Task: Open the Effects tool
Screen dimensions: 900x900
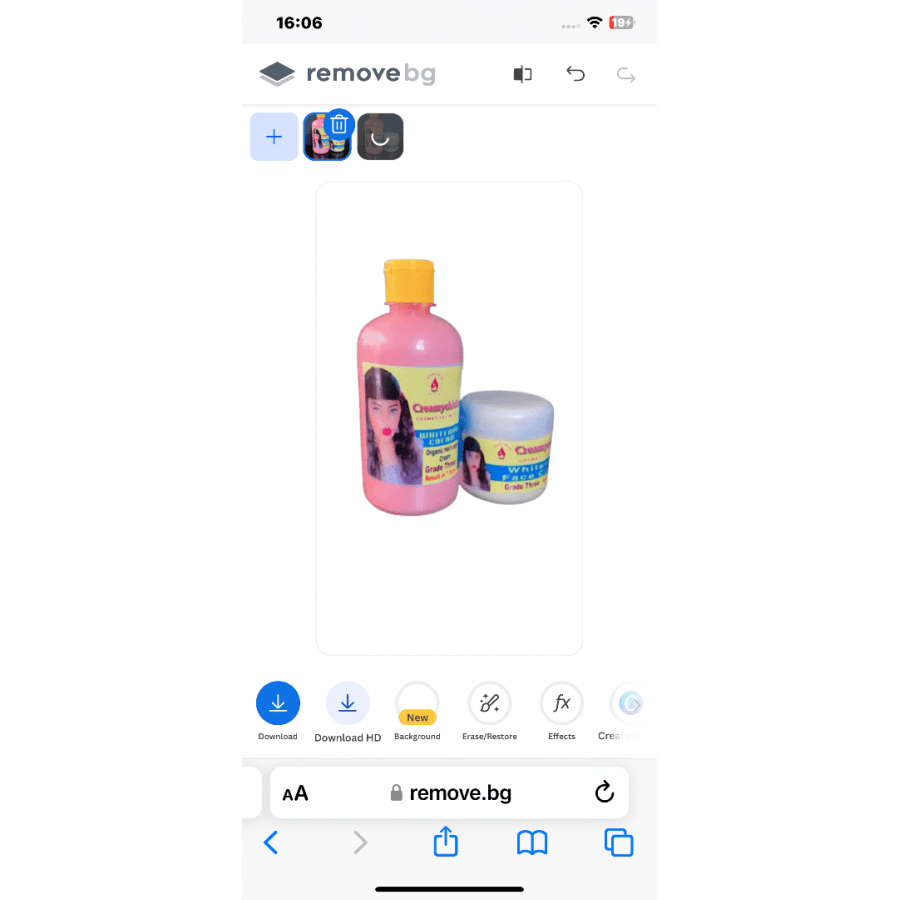Action: (x=561, y=703)
